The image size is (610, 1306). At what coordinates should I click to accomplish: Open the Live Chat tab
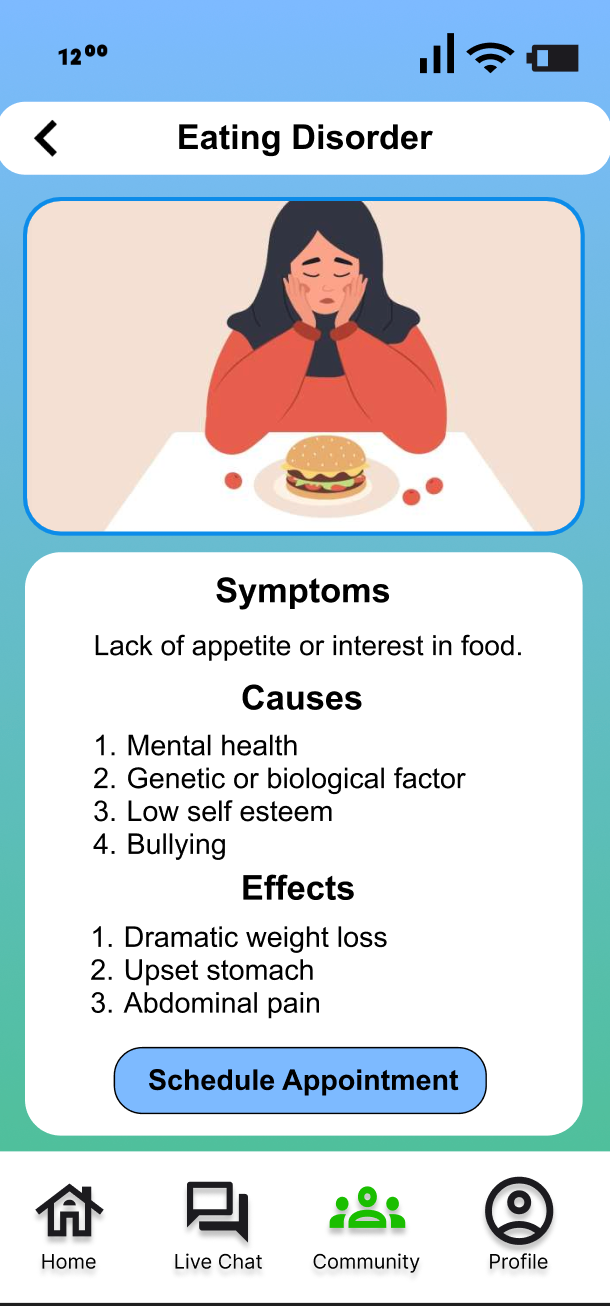coord(218,1225)
